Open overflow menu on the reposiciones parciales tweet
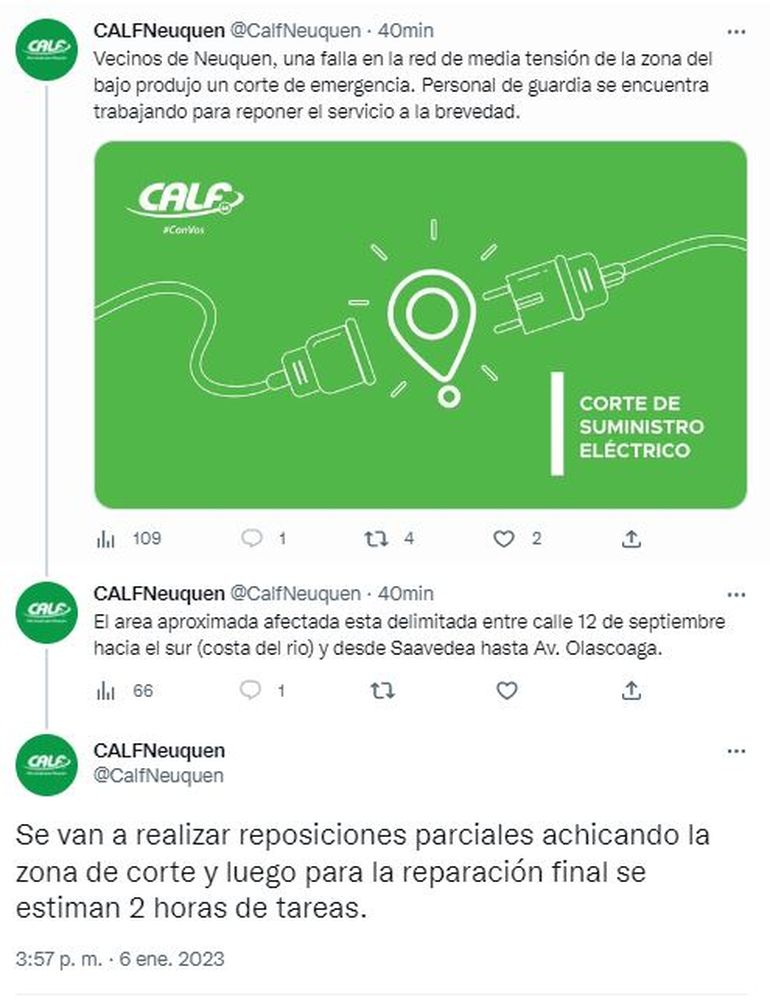The image size is (770, 1000). [x=736, y=751]
